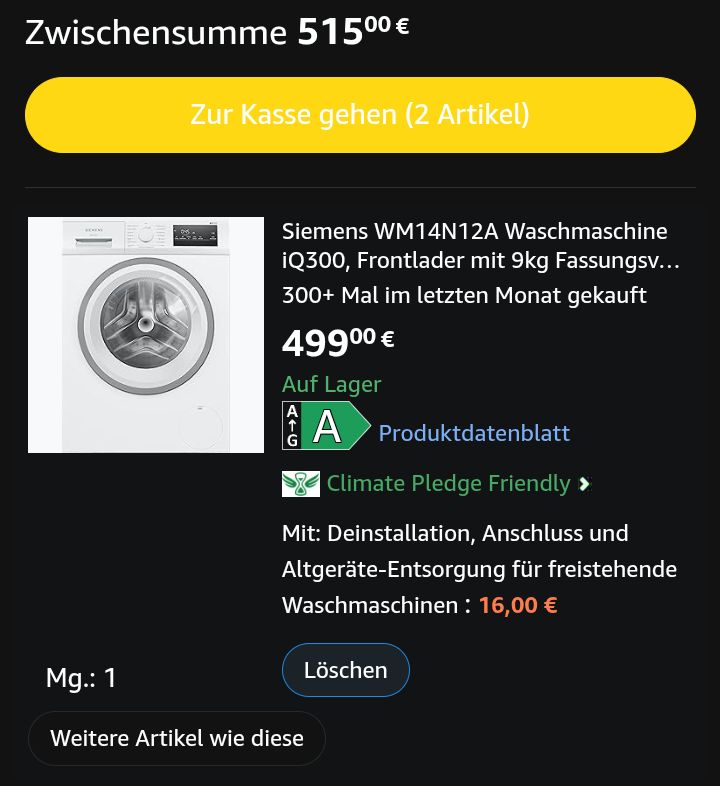Show Weitere Artikel wie diese
This screenshot has height=786, width=720.
(x=177, y=739)
